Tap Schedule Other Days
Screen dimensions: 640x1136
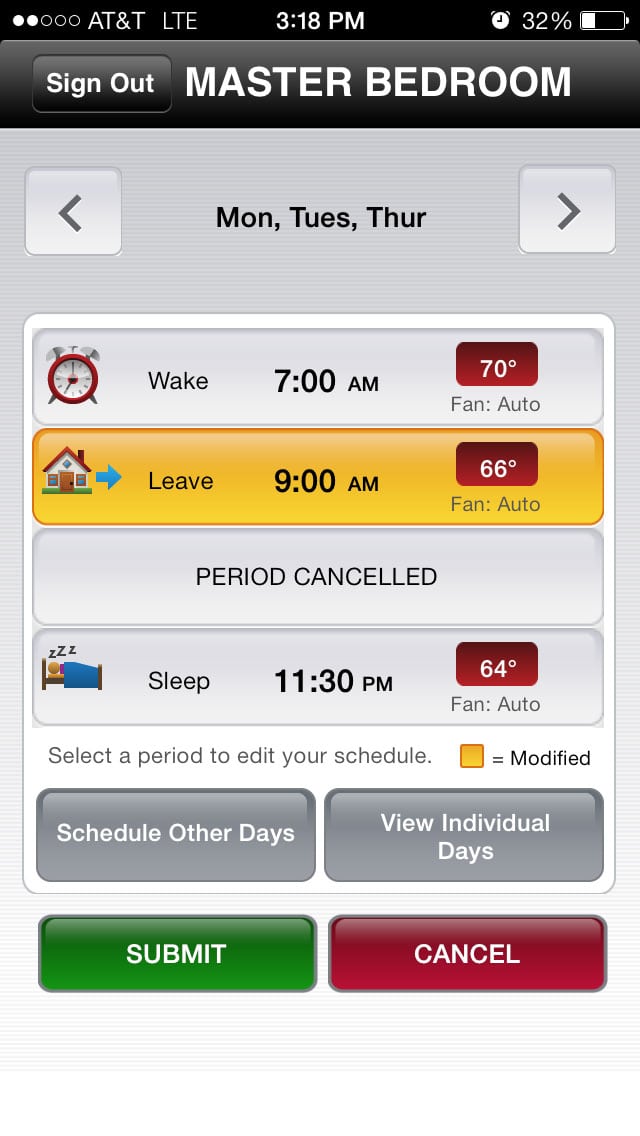[x=176, y=835]
